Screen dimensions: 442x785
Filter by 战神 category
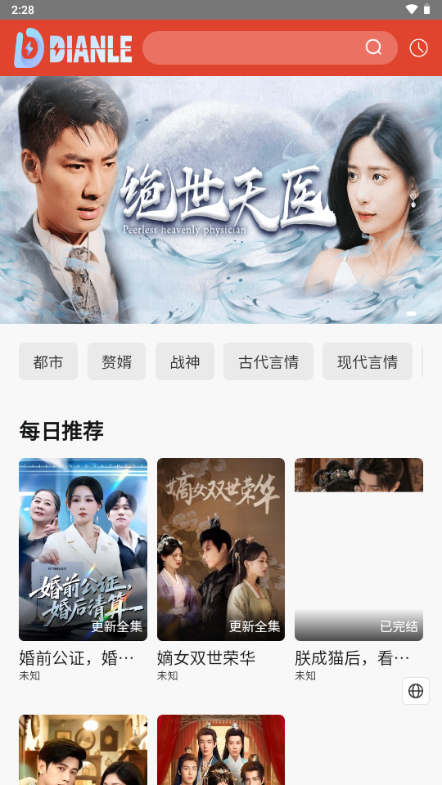185,361
